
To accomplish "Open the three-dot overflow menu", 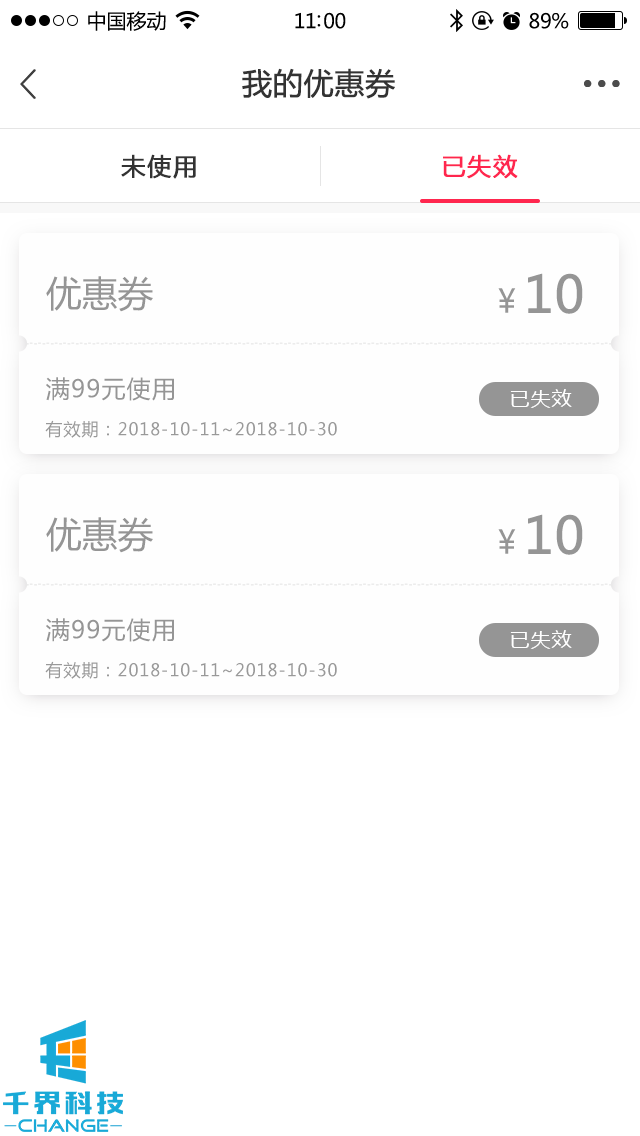I will pyautogui.click(x=601, y=84).
